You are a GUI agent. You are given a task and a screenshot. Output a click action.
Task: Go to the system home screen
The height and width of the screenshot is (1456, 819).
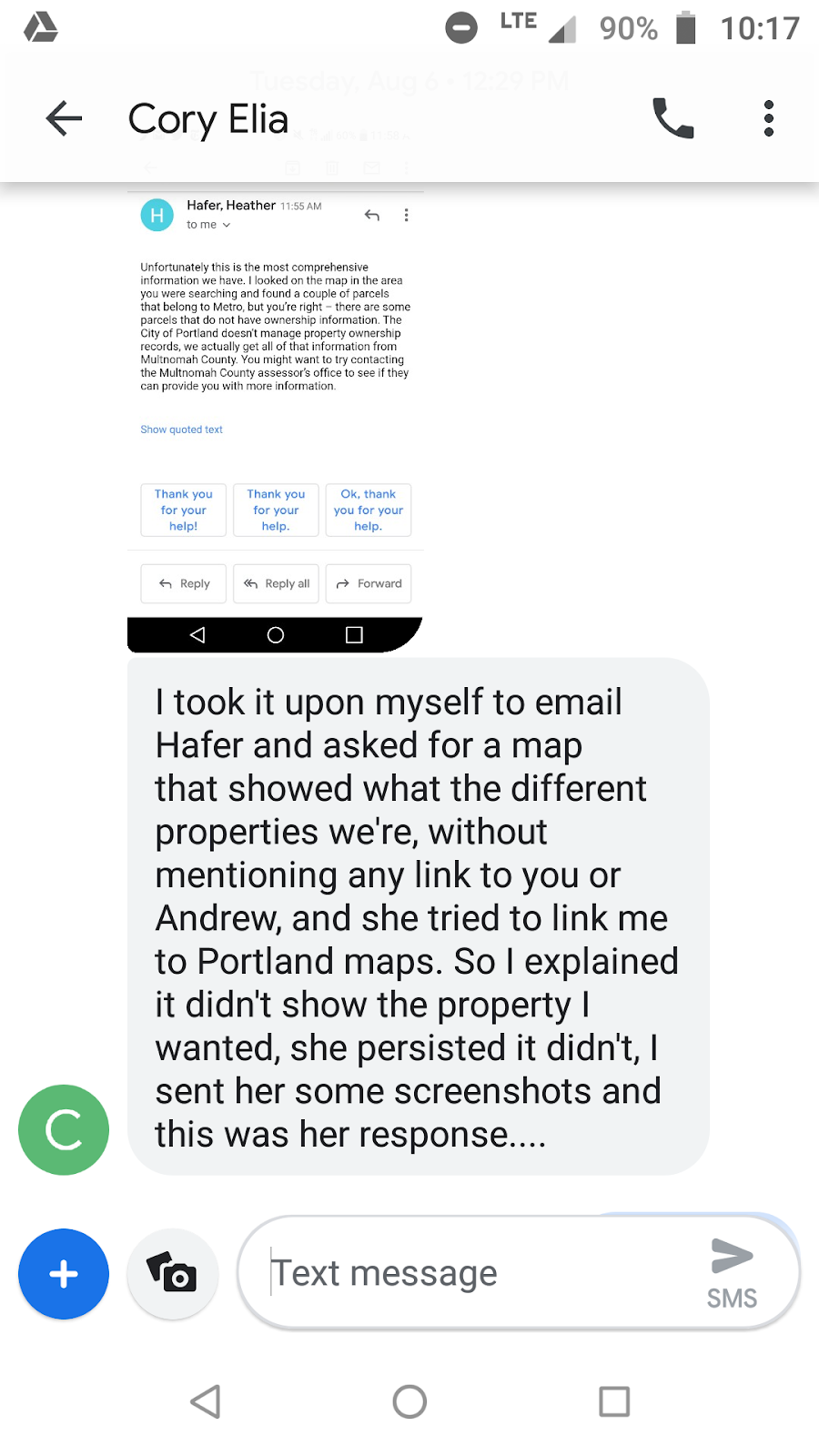(x=409, y=1401)
